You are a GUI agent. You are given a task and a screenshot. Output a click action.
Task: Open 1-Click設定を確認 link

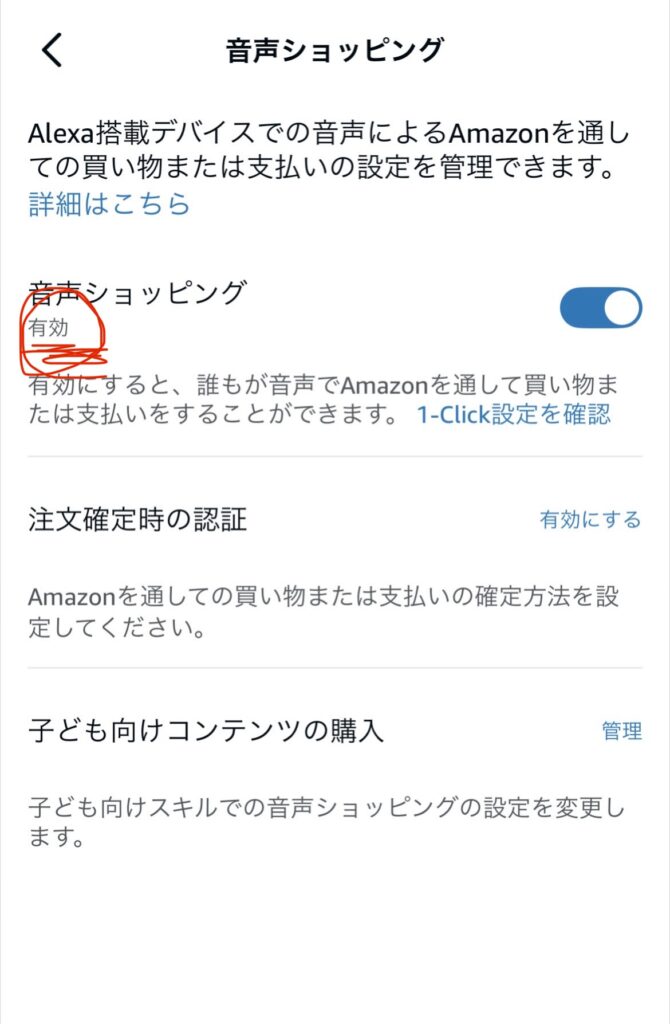click(514, 415)
